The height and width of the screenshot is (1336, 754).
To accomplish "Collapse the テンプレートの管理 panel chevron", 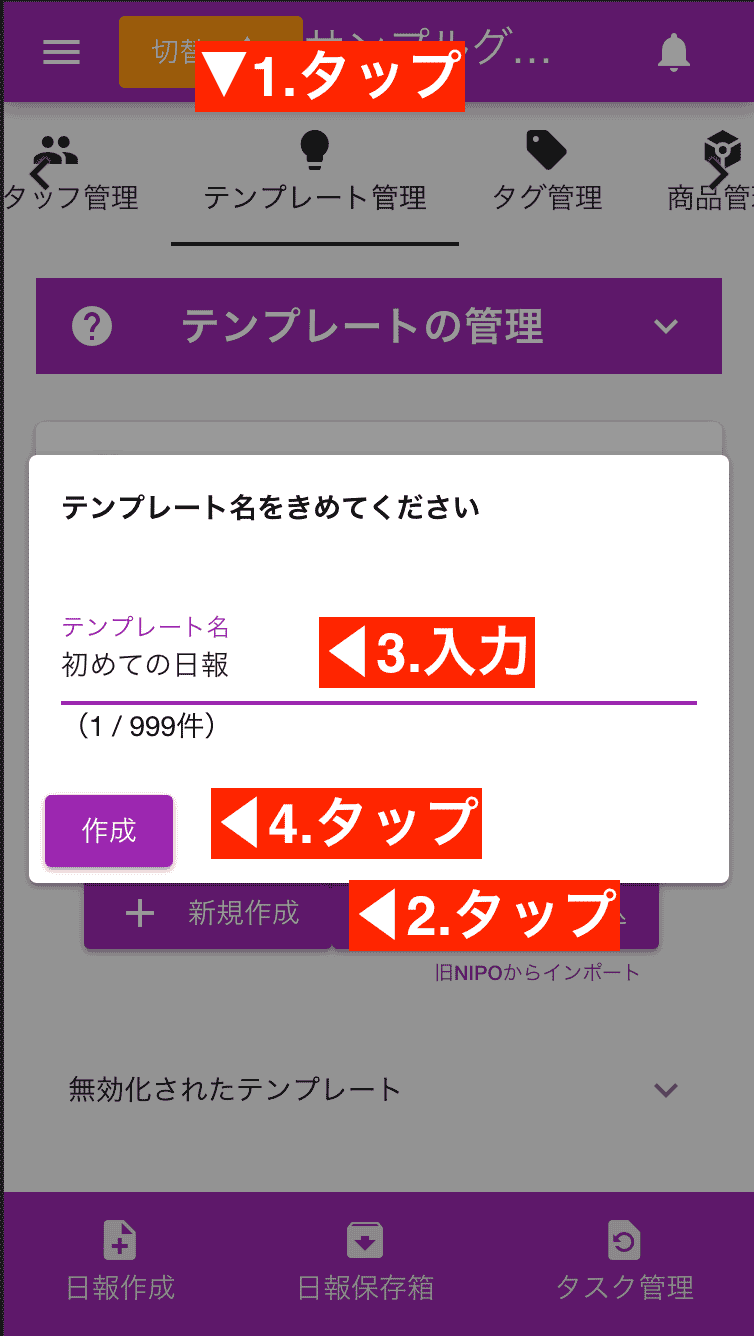I will click(665, 326).
